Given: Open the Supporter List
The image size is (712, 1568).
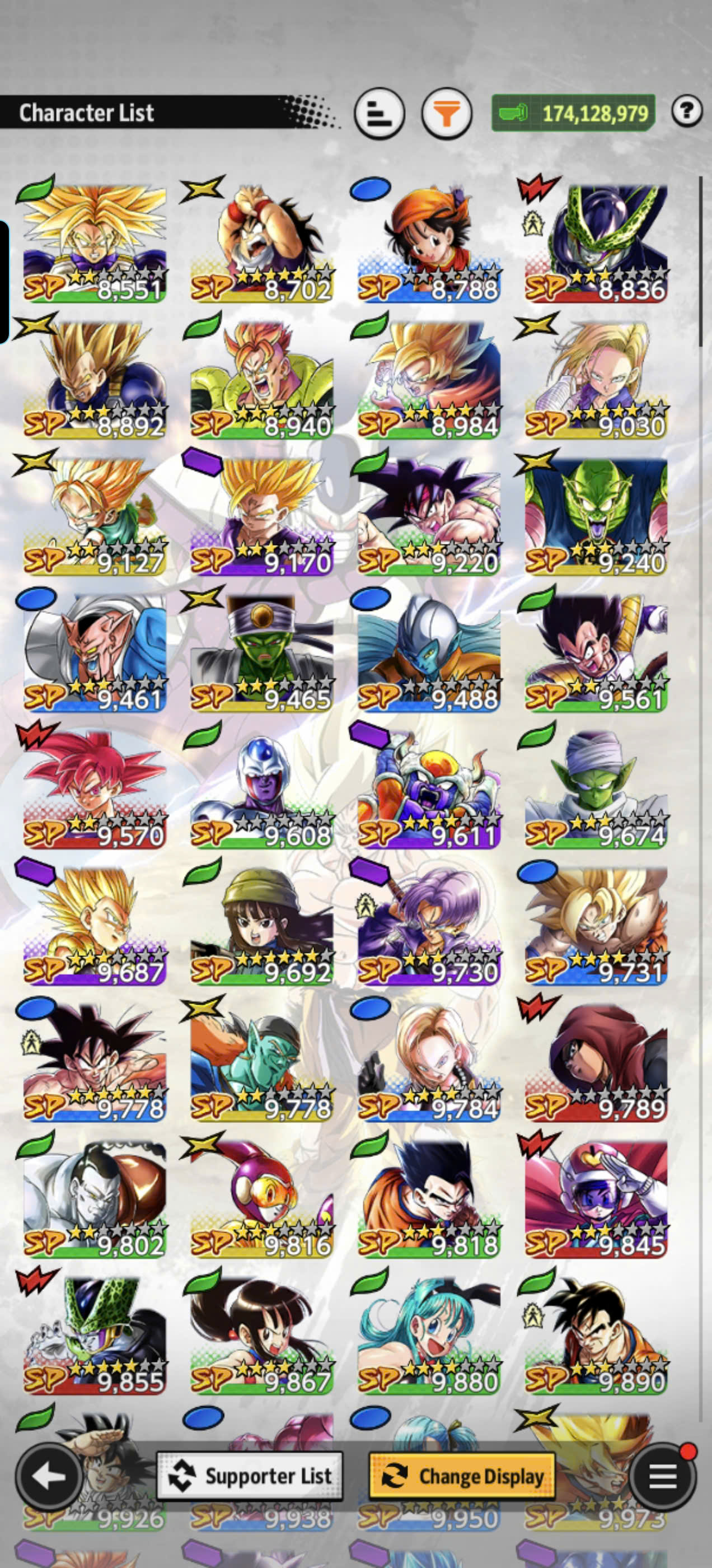Looking at the screenshot, I should pos(250,1476).
